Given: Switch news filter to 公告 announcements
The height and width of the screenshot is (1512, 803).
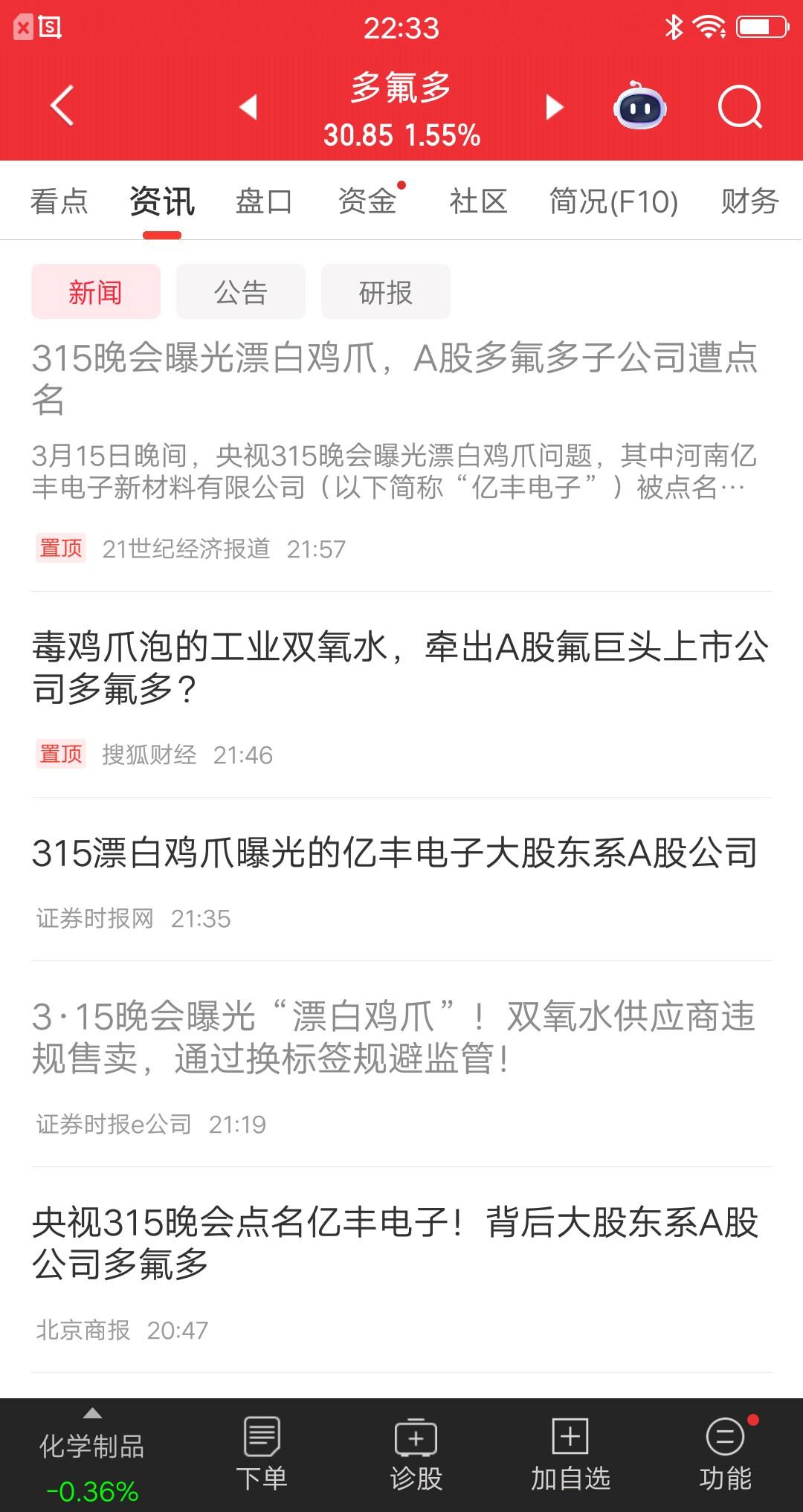Looking at the screenshot, I should (x=240, y=292).
